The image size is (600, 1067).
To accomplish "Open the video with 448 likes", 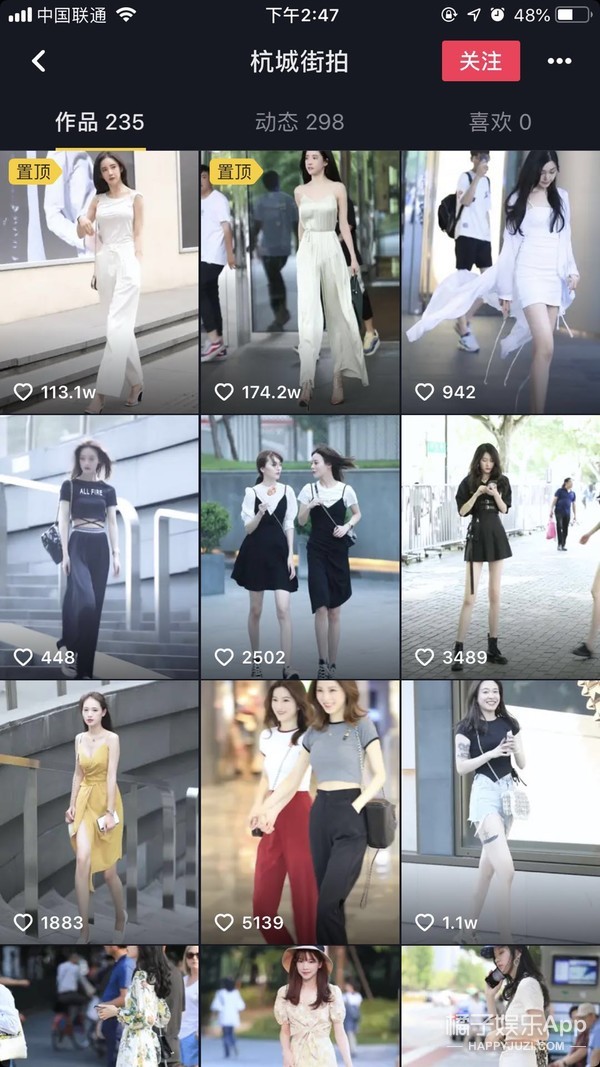I will click(x=99, y=547).
